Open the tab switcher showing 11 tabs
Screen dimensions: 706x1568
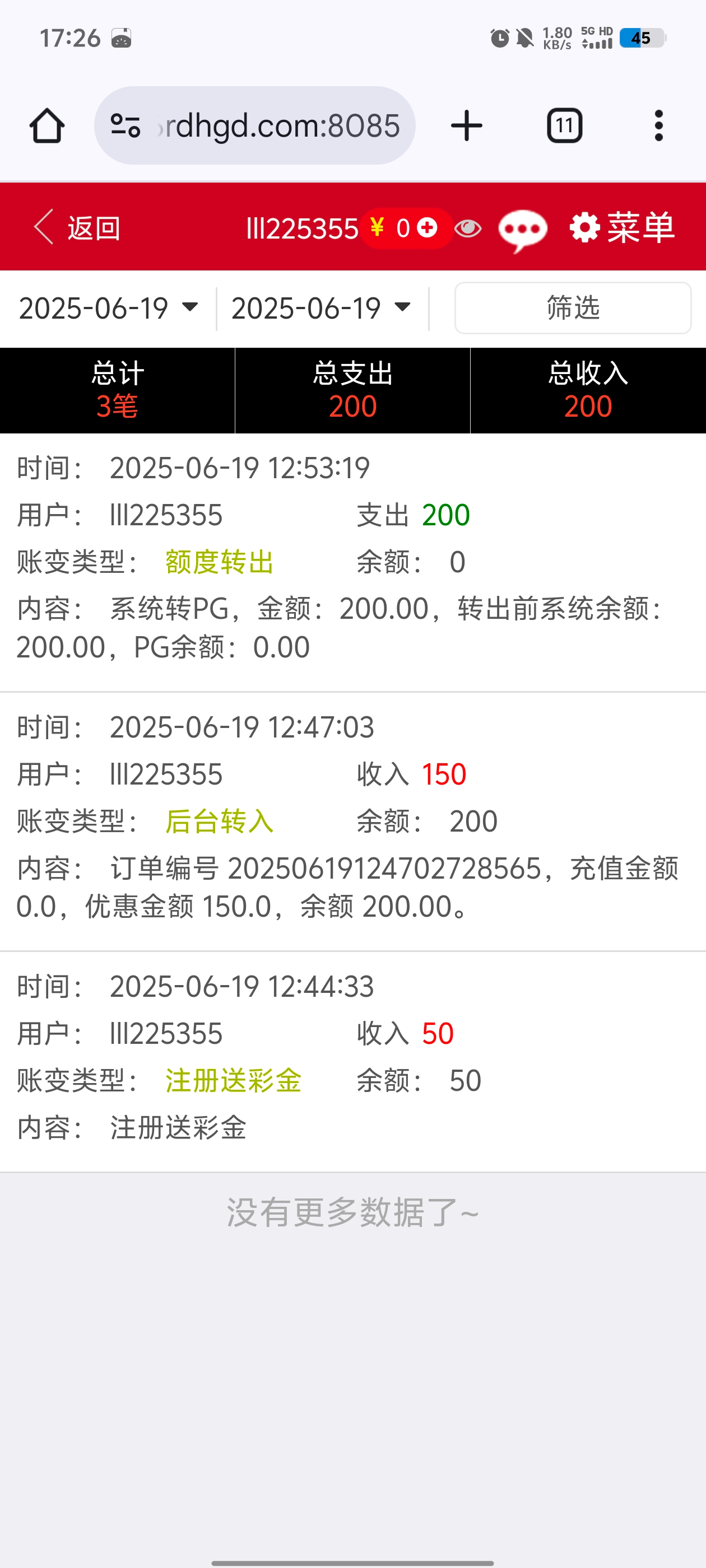564,126
